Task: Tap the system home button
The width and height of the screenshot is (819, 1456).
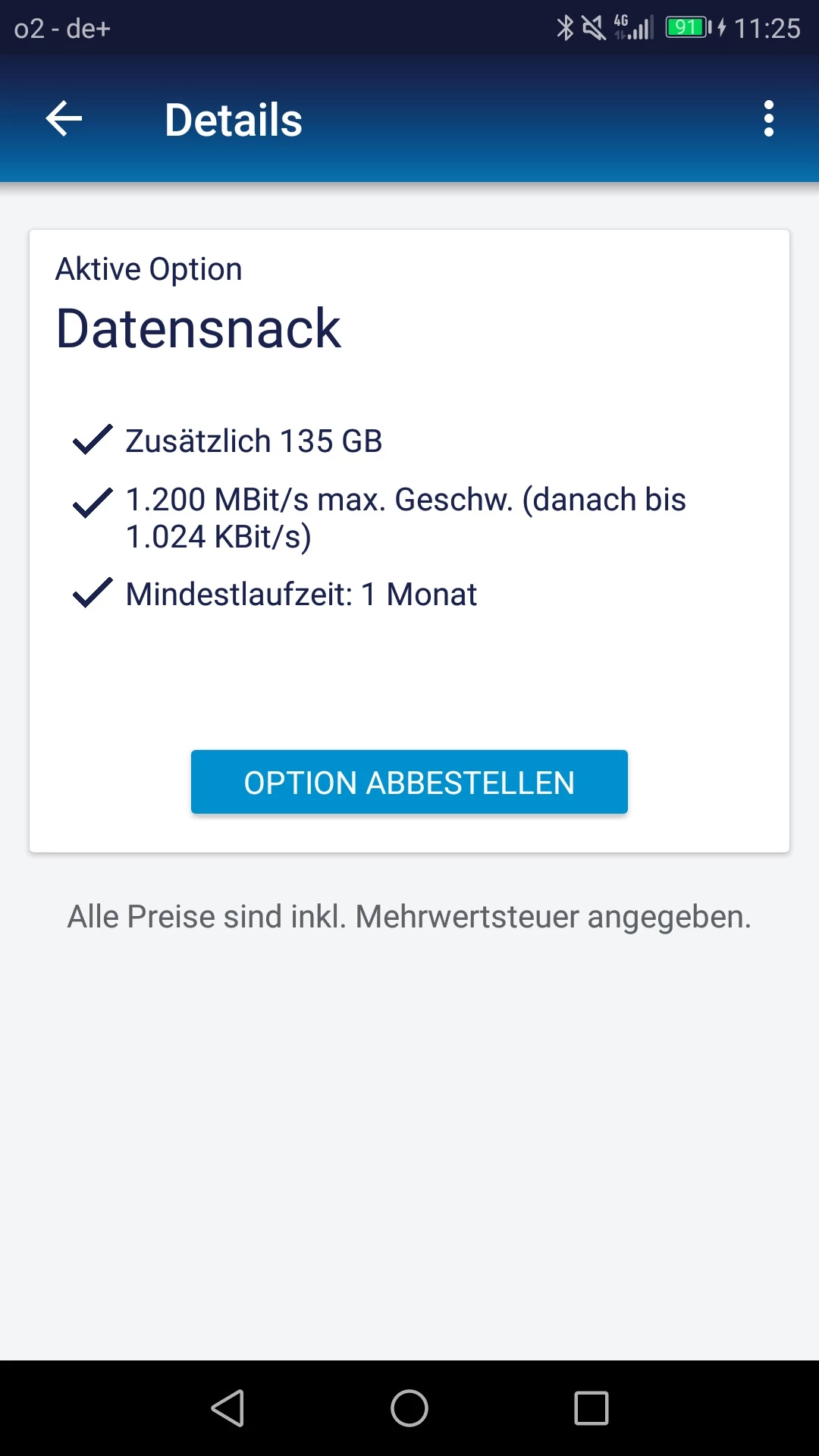Action: [409, 1408]
